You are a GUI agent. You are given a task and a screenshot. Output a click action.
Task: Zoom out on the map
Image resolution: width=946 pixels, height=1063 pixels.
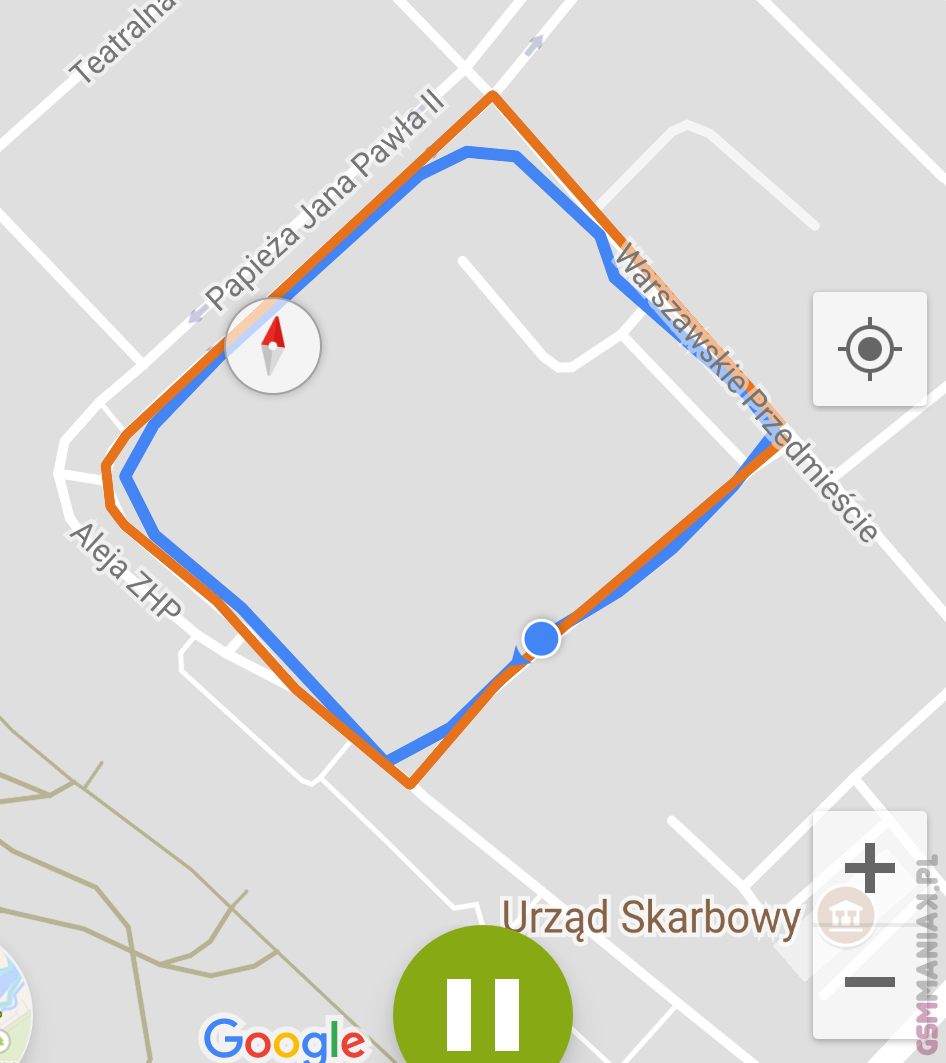coord(869,981)
